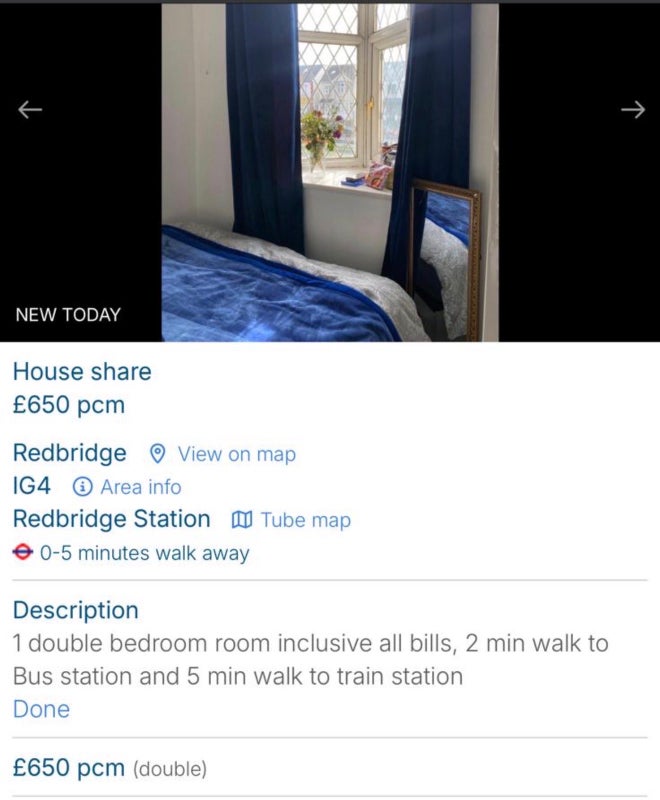Tap Done to collapse the description
Screen dimensions: 660x800
tap(41, 709)
